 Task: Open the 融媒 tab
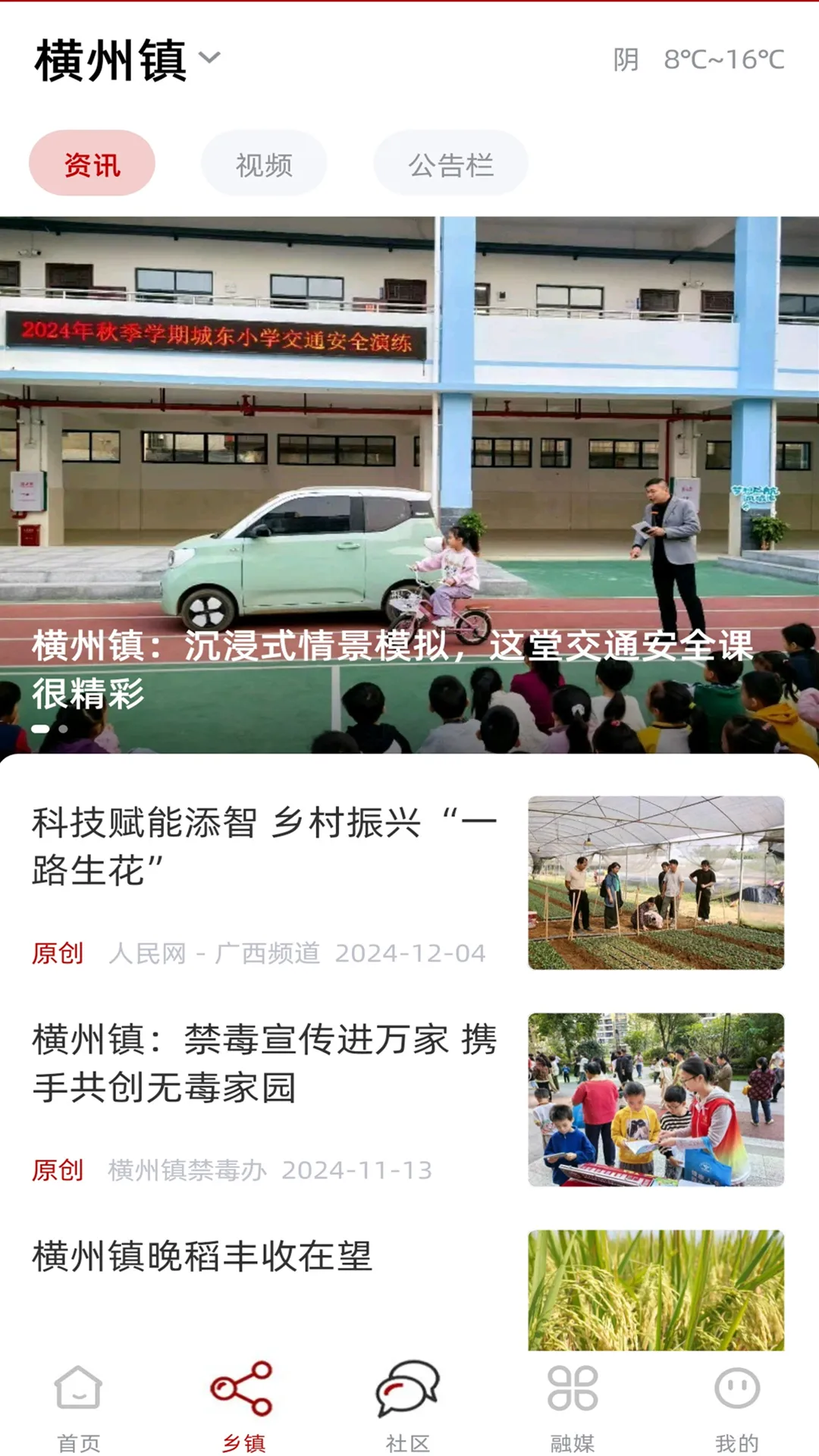pos(573,1406)
